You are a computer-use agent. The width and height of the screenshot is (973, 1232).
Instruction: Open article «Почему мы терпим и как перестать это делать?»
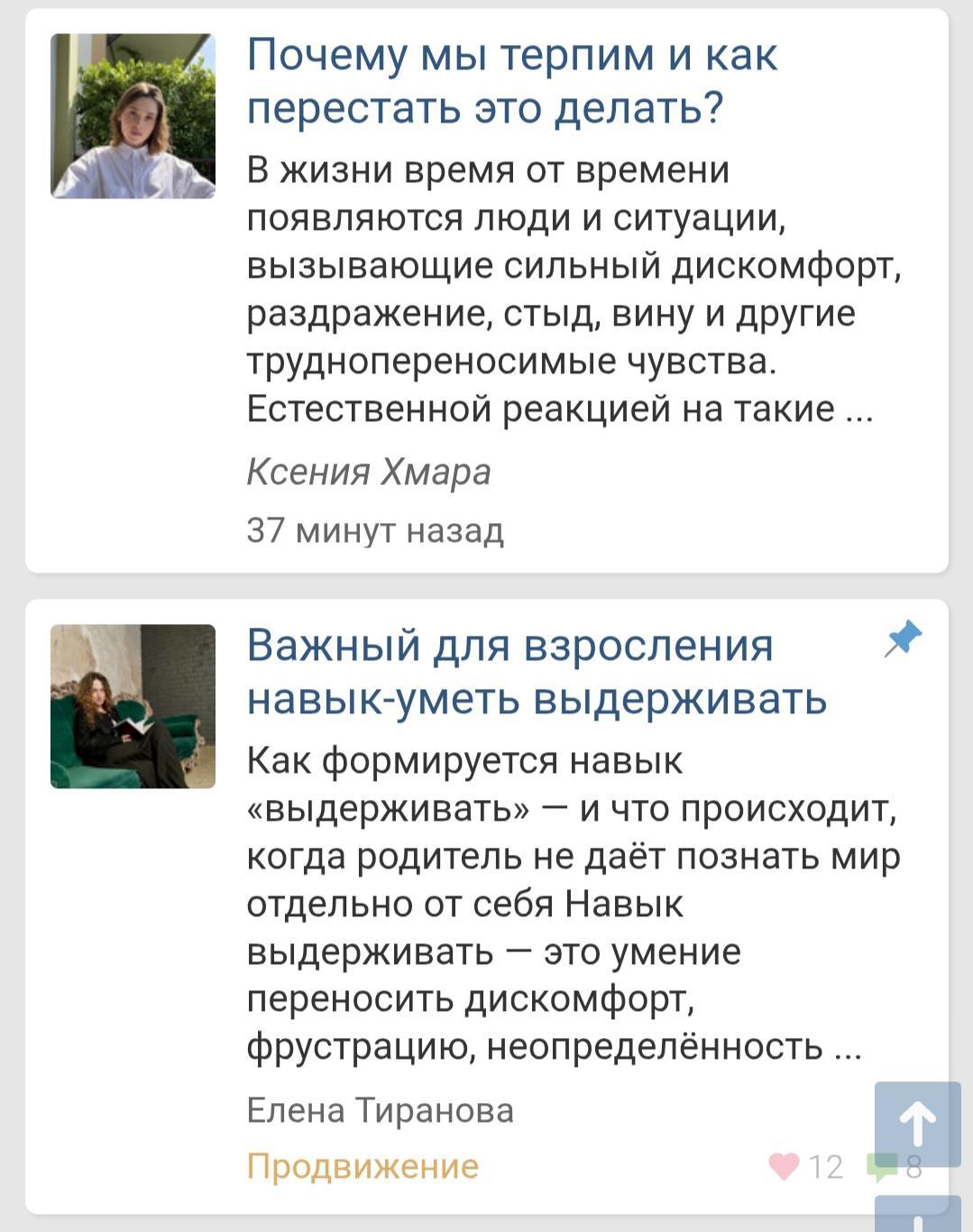click(511, 81)
